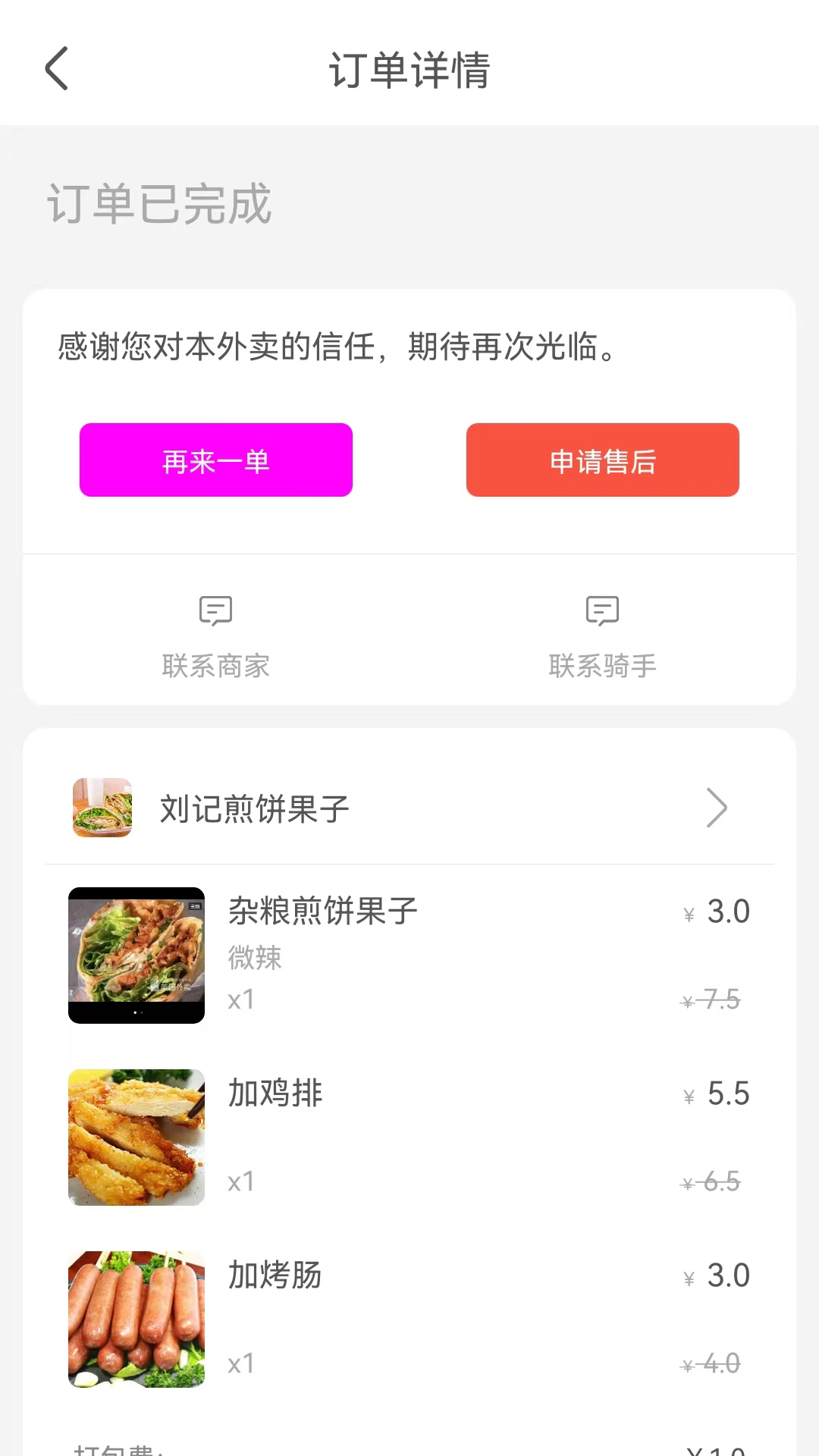The width and height of the screenshot is (819, 1456).
Task: Tap the ¥5.5 price of 加鸡排
Action: click(714, 1093)
